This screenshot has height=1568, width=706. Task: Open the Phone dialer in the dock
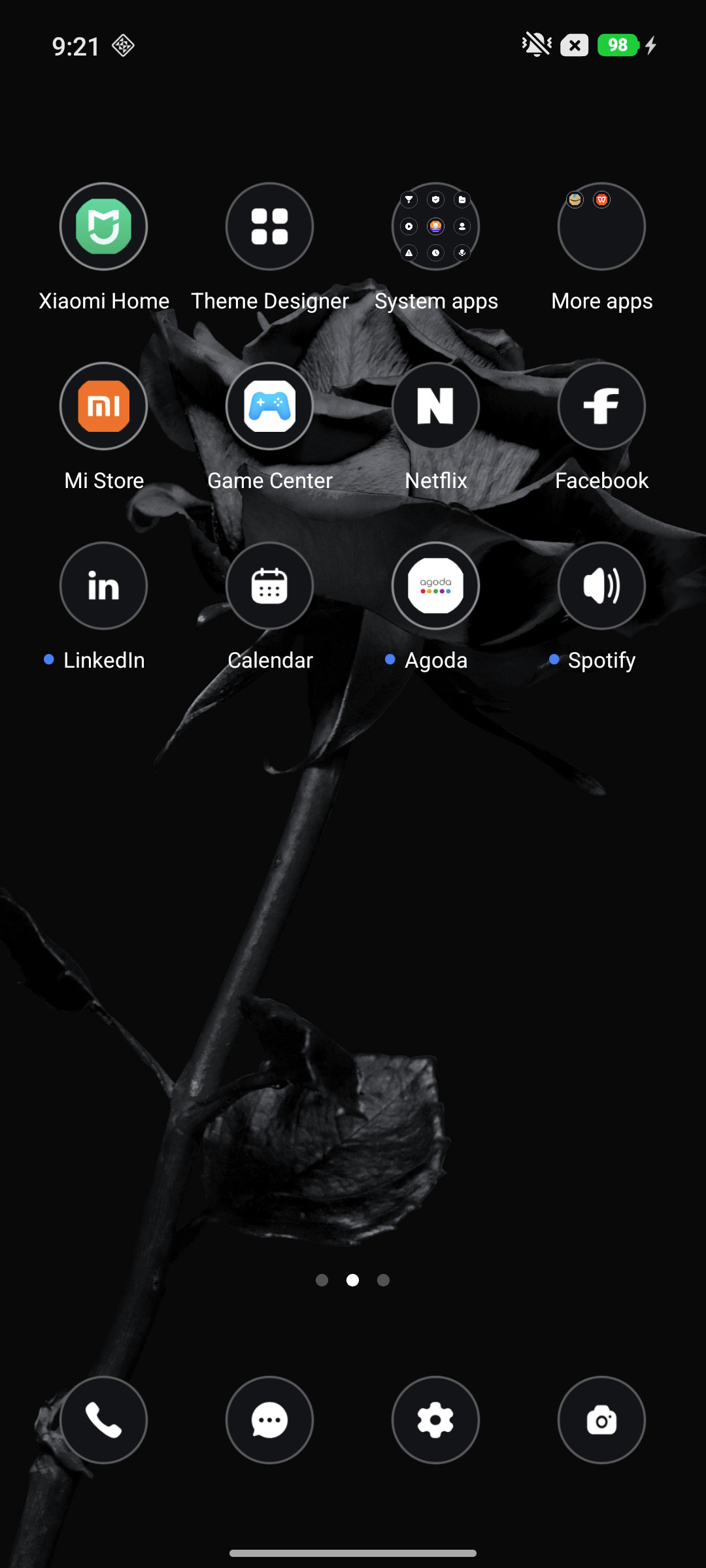coord(103,1420)
